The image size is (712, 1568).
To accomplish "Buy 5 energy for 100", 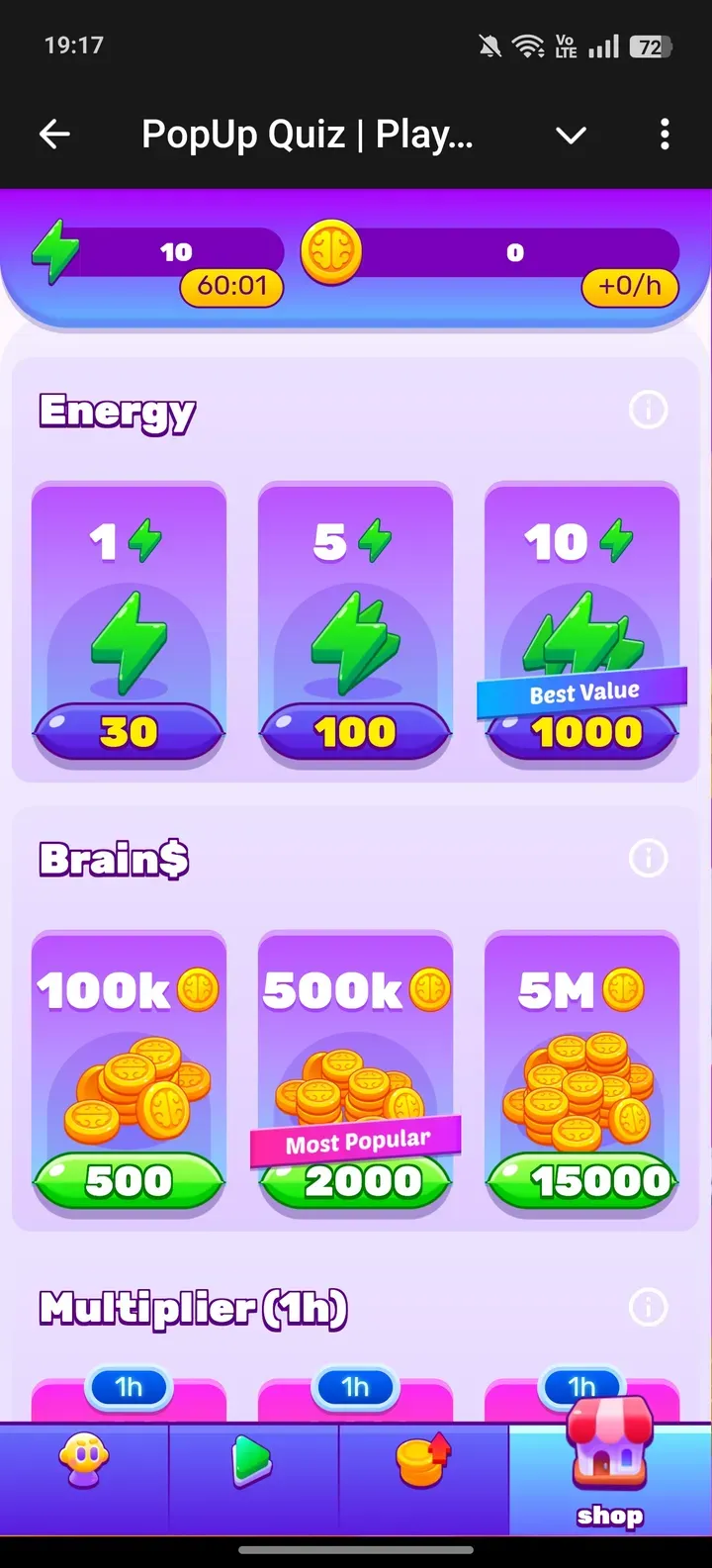I will pyautogui.click(x=355, y=732).
